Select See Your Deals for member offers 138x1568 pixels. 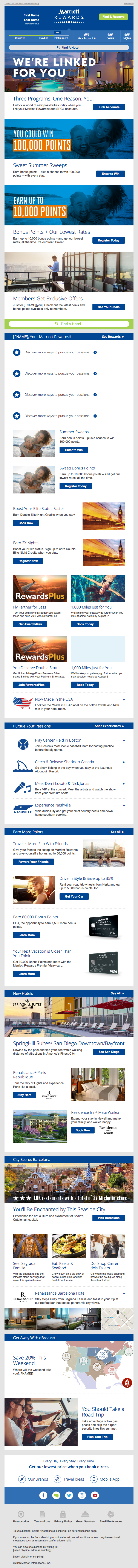point(109,307)
